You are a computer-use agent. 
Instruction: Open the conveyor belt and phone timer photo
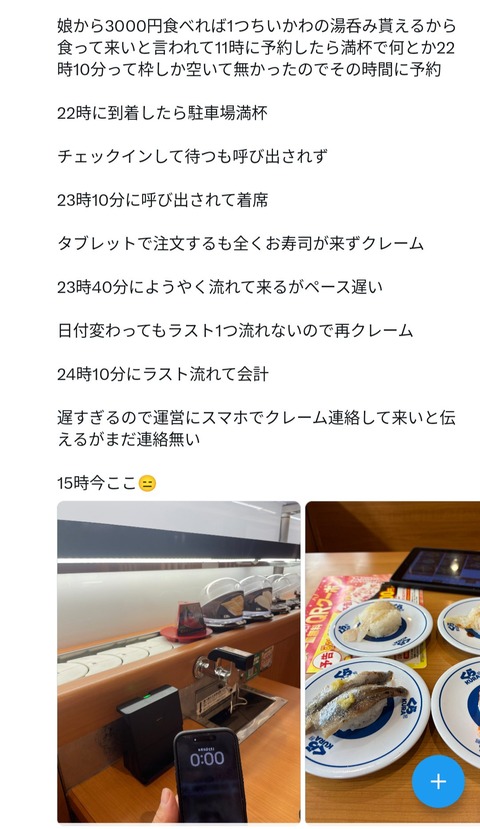179,662
